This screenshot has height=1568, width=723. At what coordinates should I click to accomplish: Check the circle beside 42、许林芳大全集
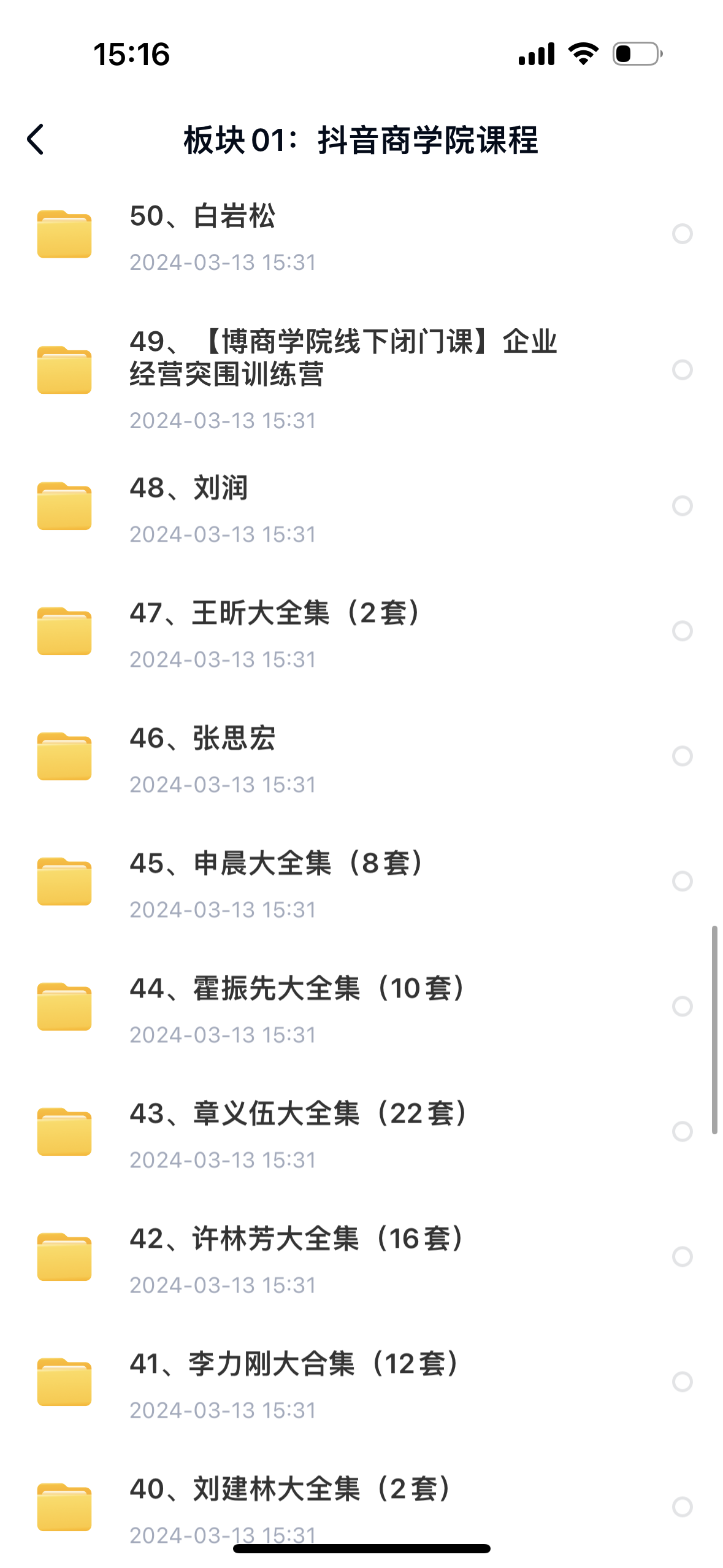(682, 1256)
